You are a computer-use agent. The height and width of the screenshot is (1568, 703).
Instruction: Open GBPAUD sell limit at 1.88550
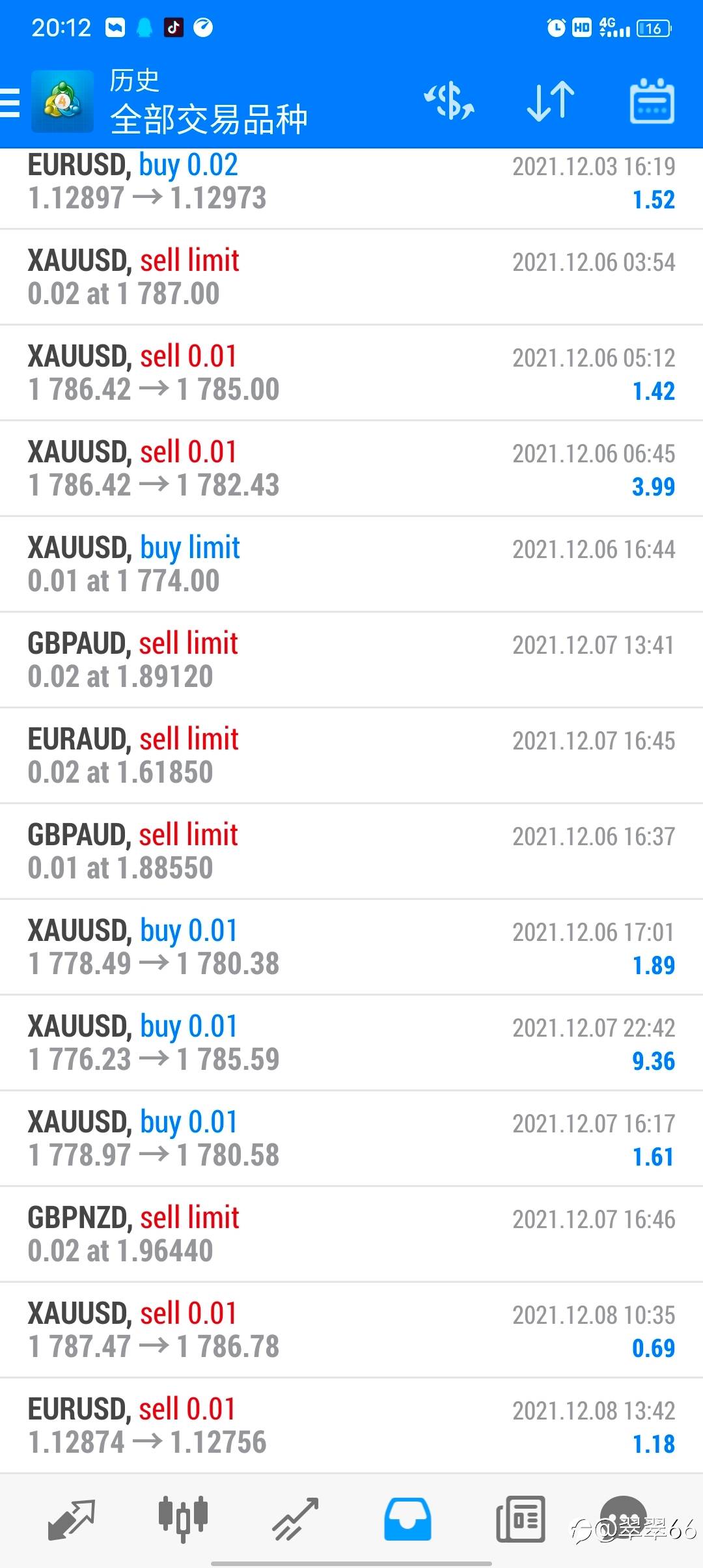coord(351,851)
